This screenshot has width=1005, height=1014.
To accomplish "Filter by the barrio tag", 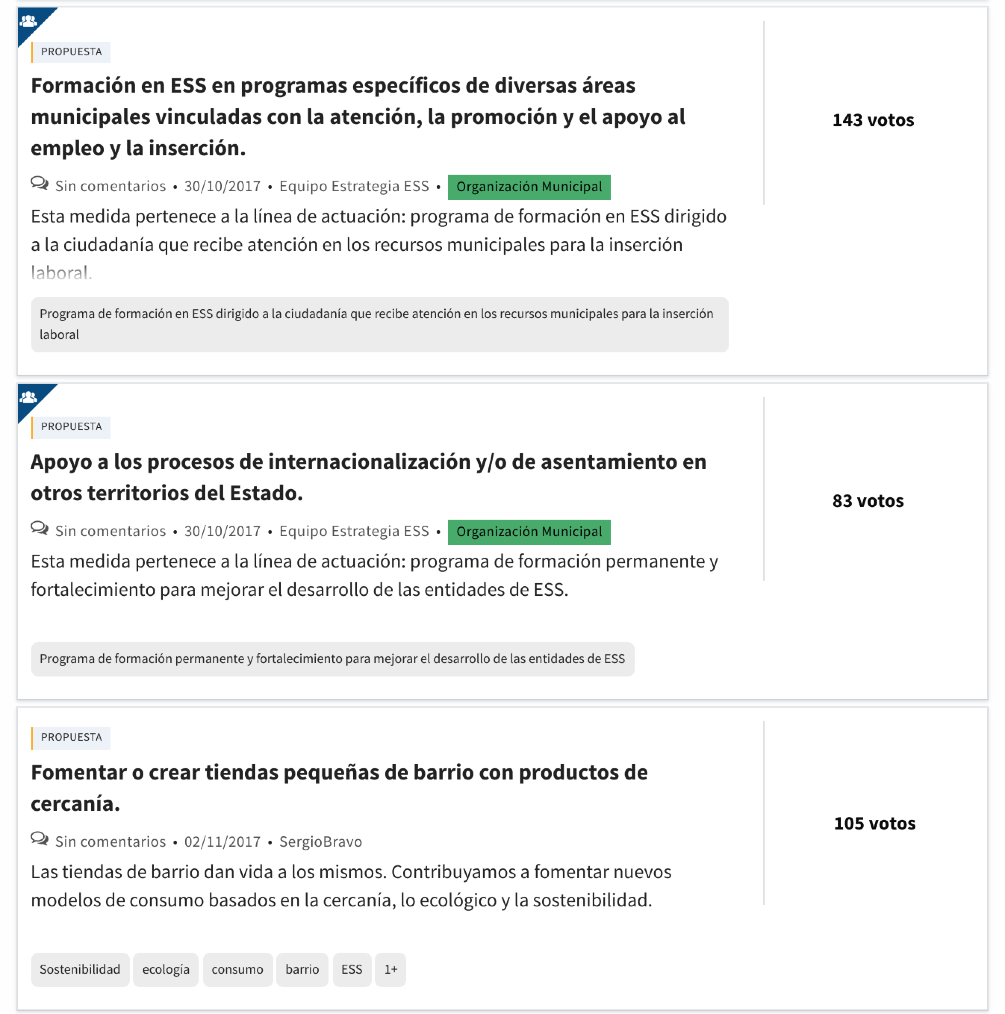I will [302, 969].
